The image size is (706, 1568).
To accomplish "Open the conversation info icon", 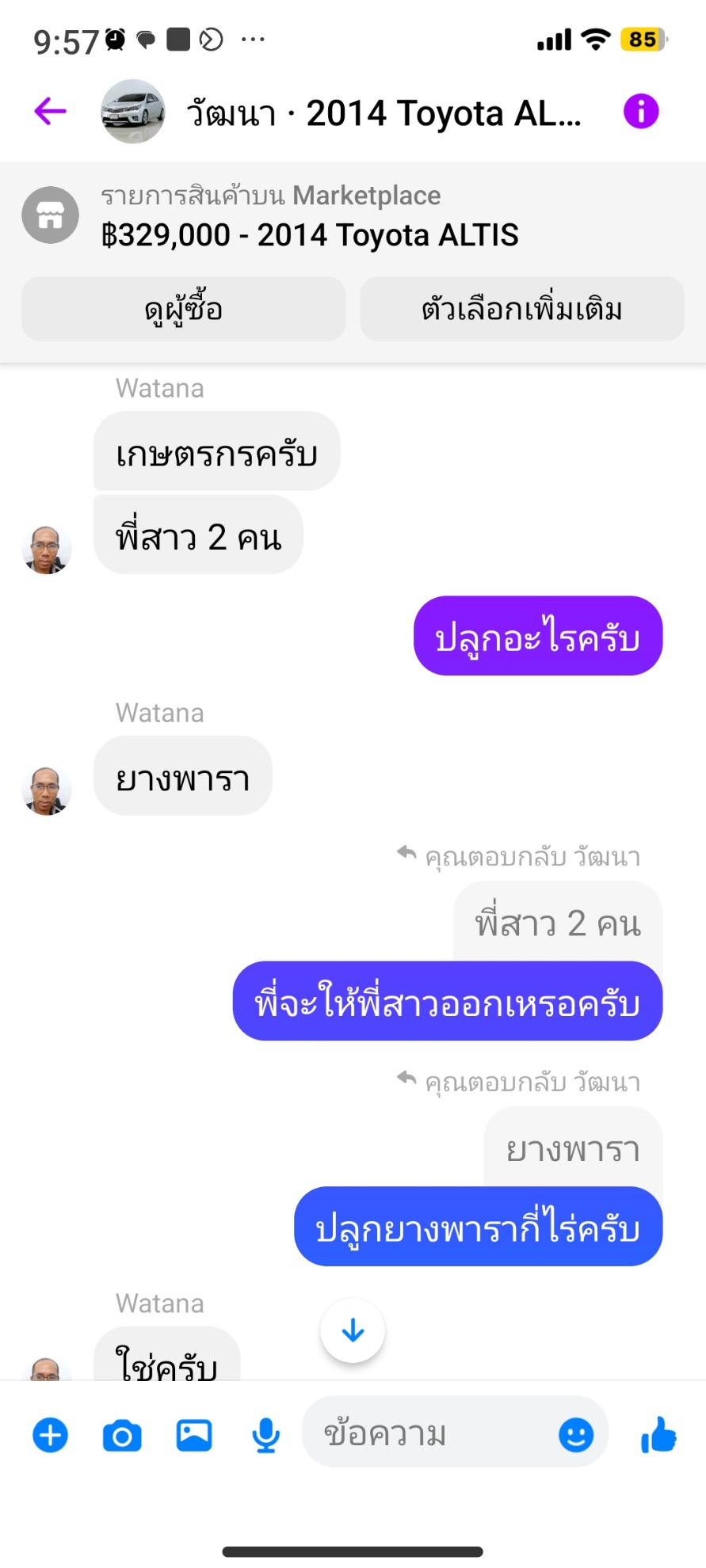I will click(x=640, y=112).
